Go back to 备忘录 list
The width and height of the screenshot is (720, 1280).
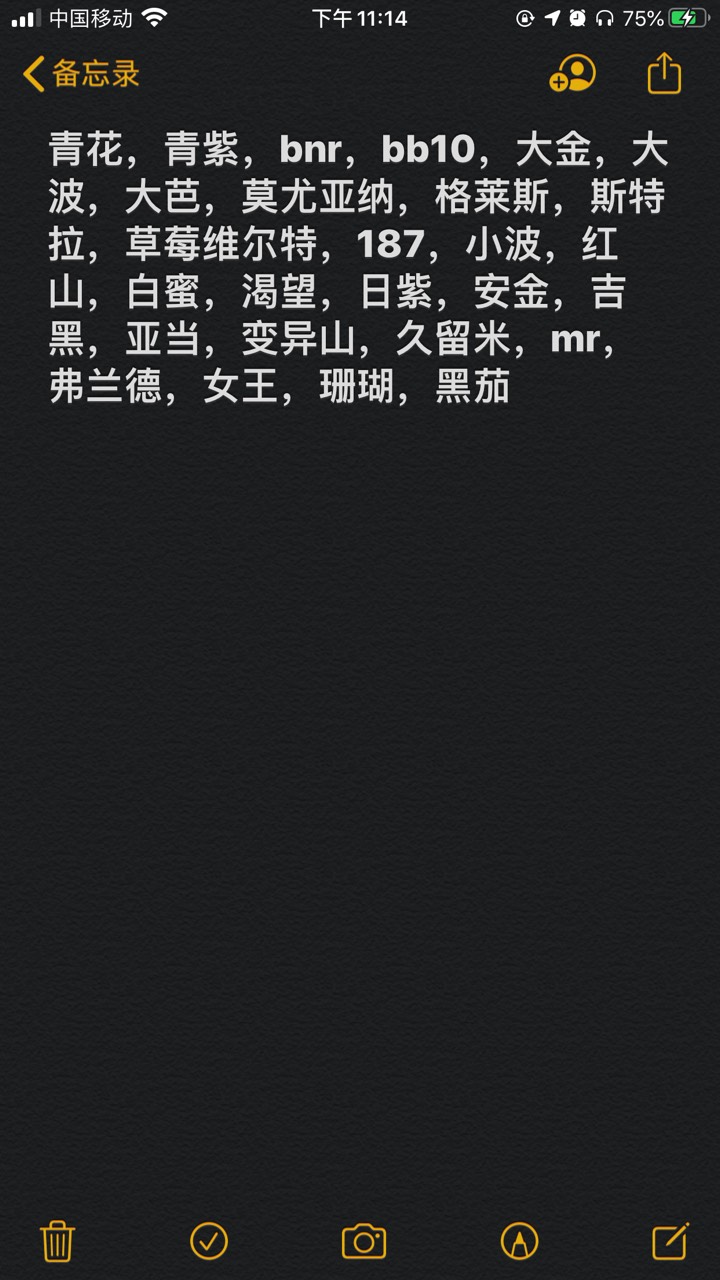point(80,74)
